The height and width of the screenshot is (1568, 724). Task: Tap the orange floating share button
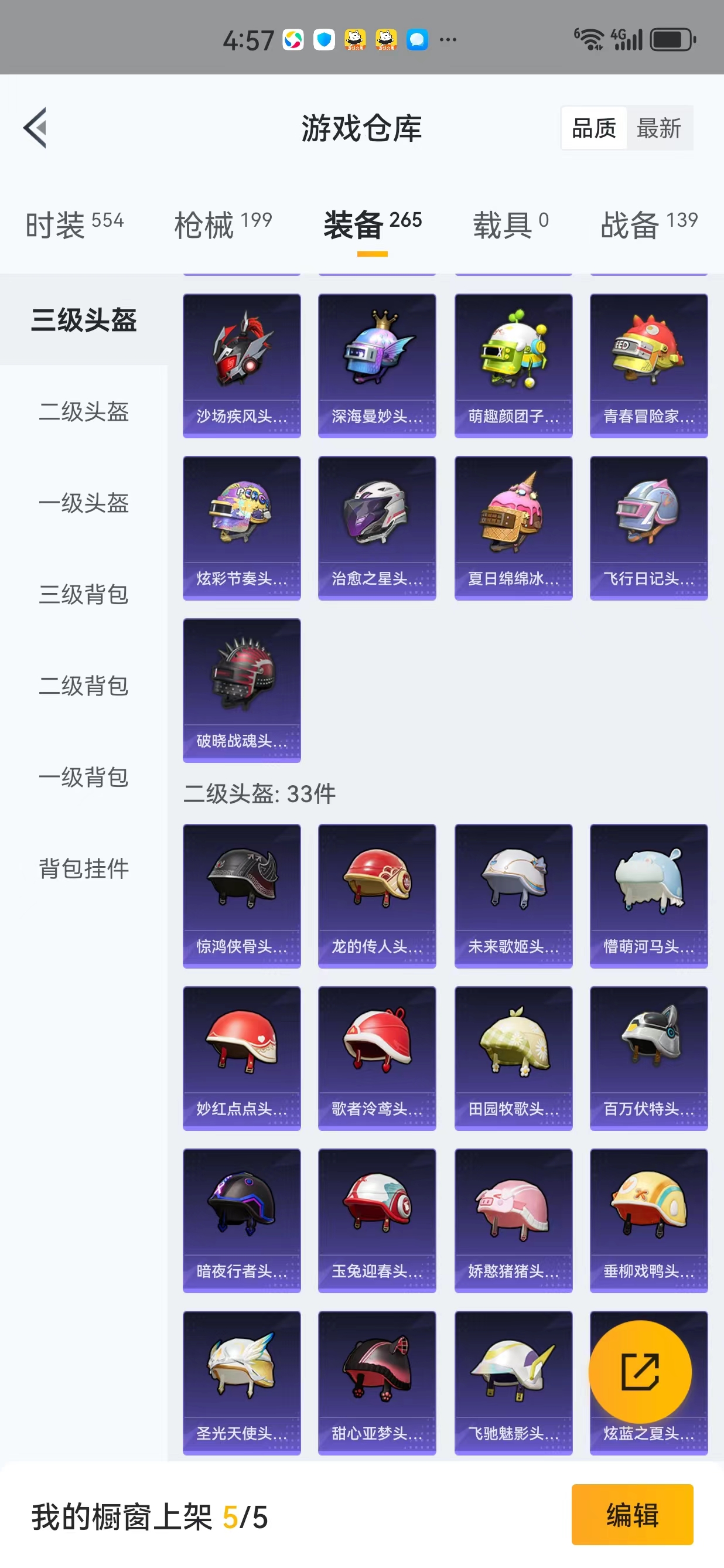(x=640, y=1371)
